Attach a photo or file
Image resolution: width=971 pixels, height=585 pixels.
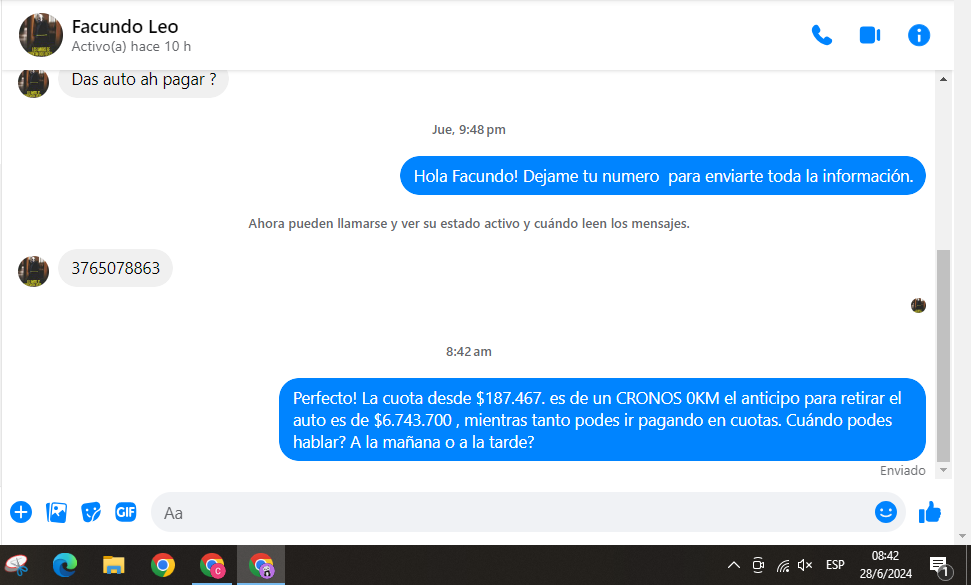click(56, 512)
